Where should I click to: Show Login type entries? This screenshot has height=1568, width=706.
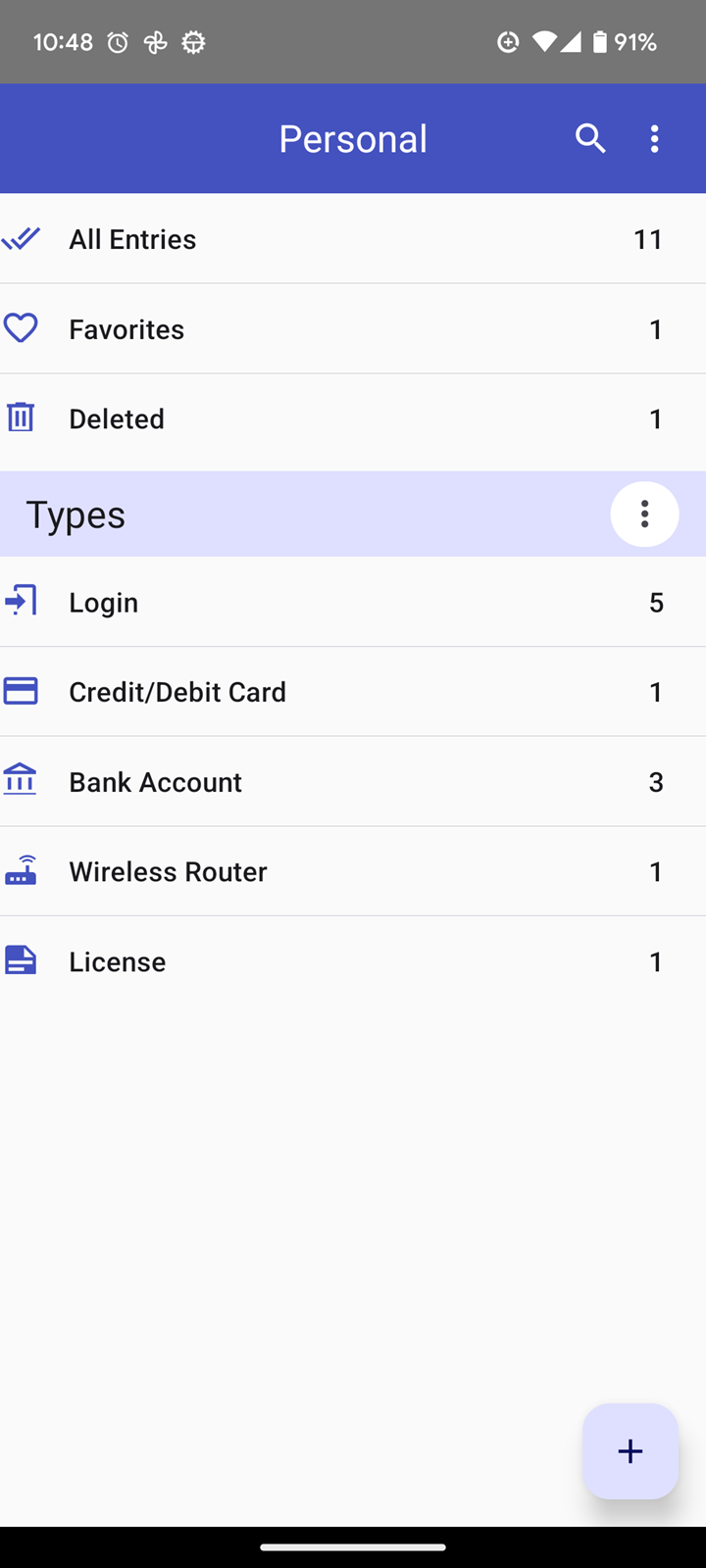click(x=353, y=602)
